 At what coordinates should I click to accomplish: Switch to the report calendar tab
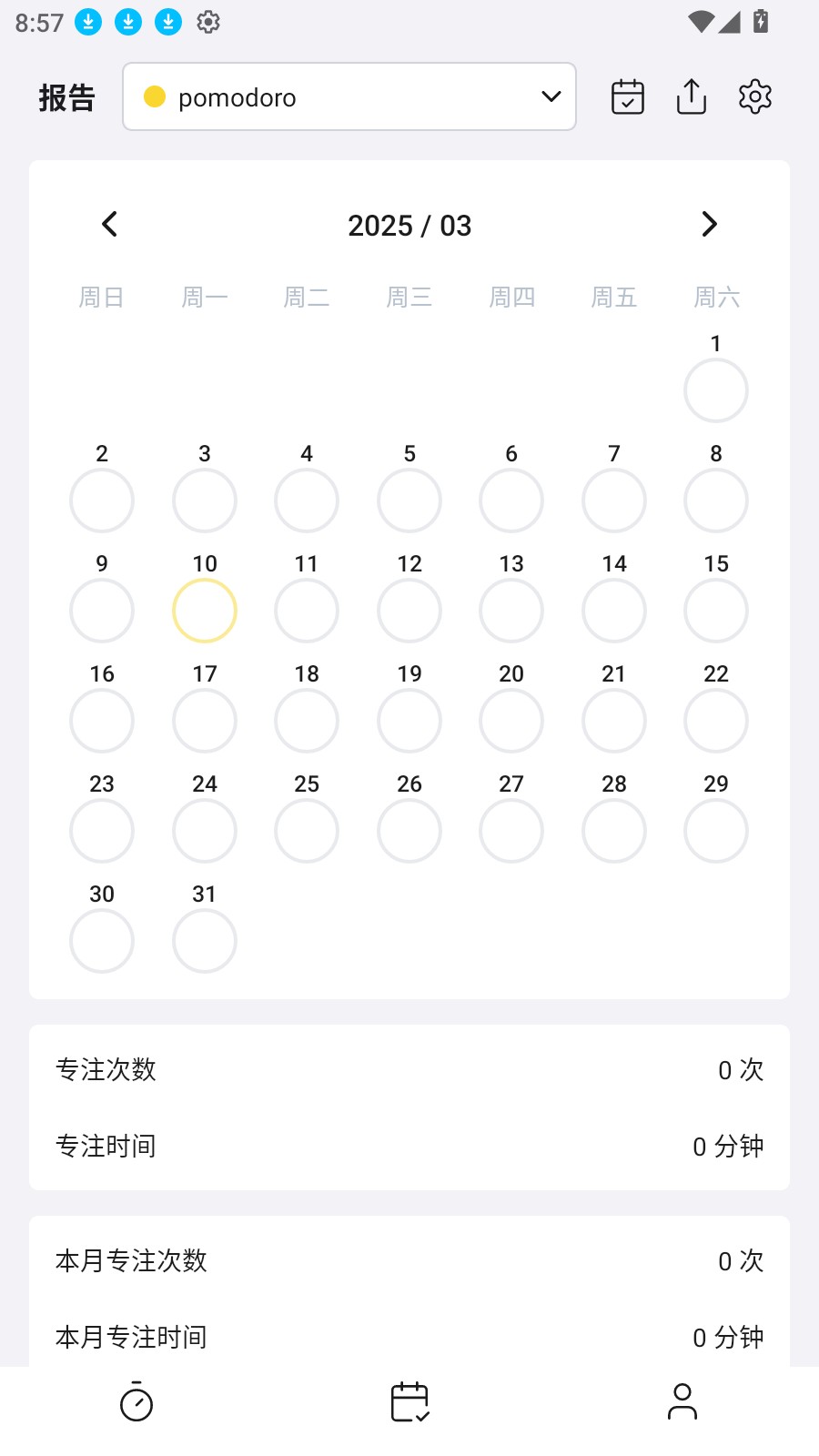pyautogui.click(x=409, y=1402)
